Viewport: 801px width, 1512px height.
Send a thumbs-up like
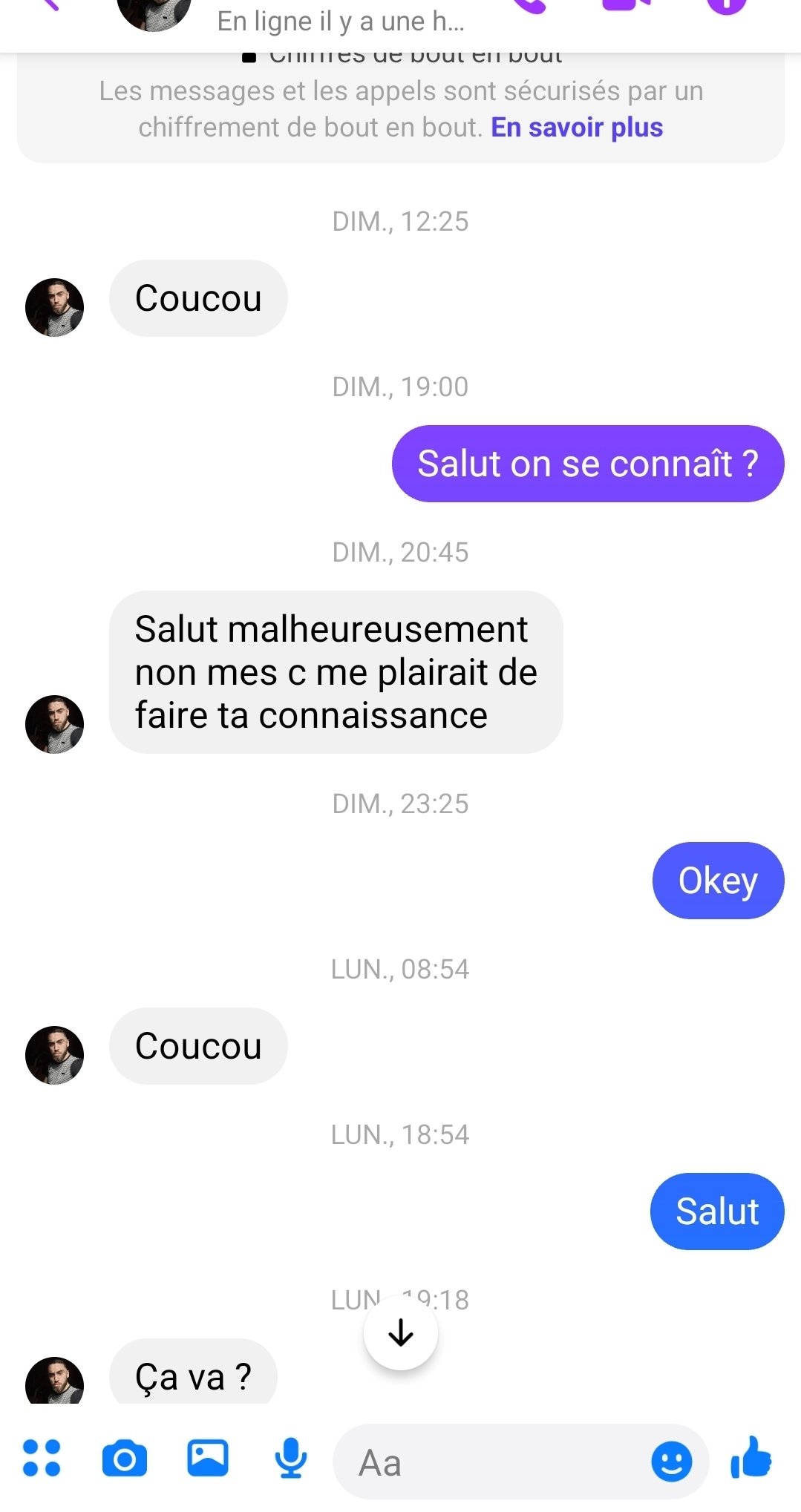751,1457
